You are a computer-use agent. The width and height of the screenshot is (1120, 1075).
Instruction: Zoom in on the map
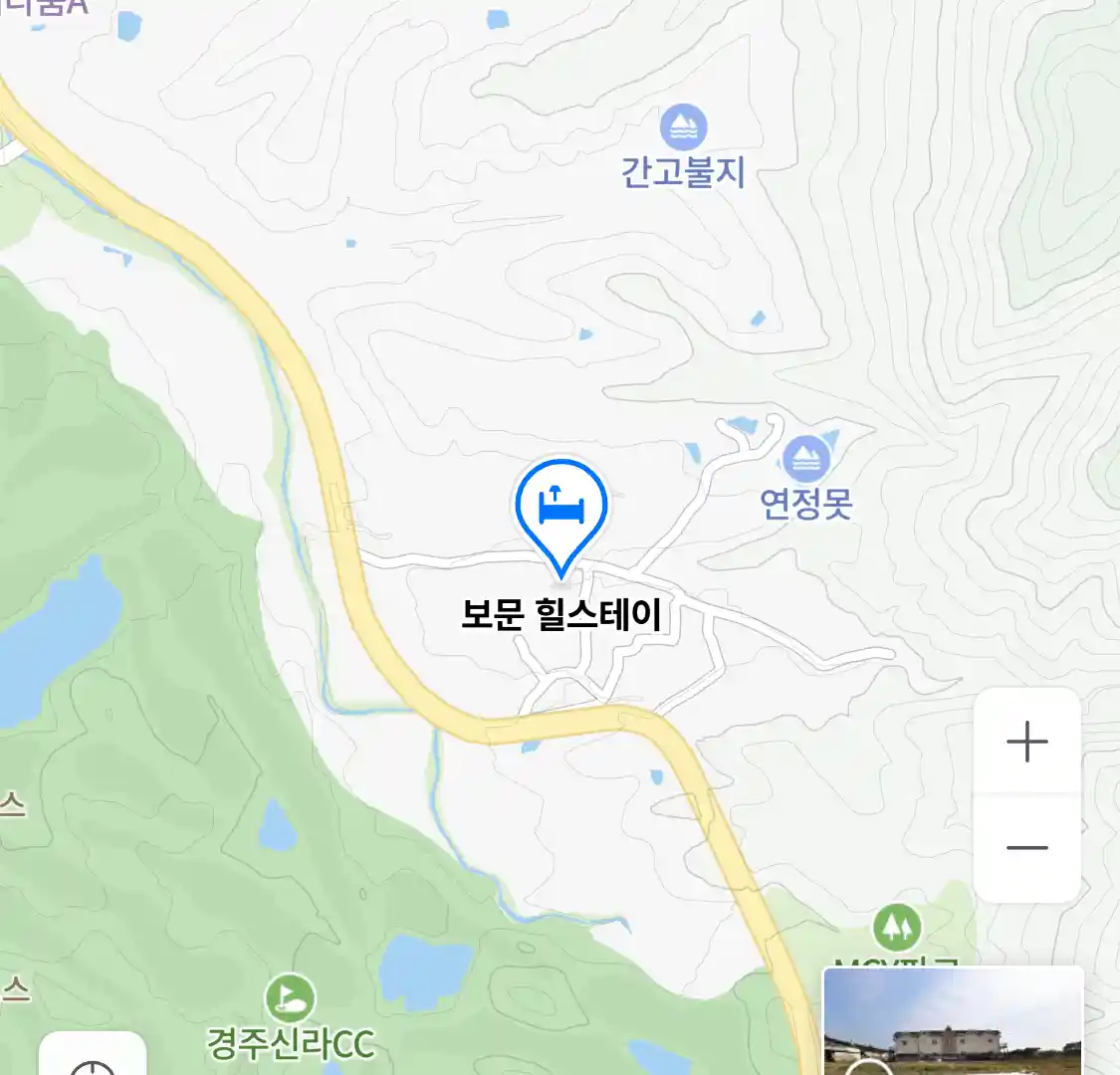(x=1026, y=743)
